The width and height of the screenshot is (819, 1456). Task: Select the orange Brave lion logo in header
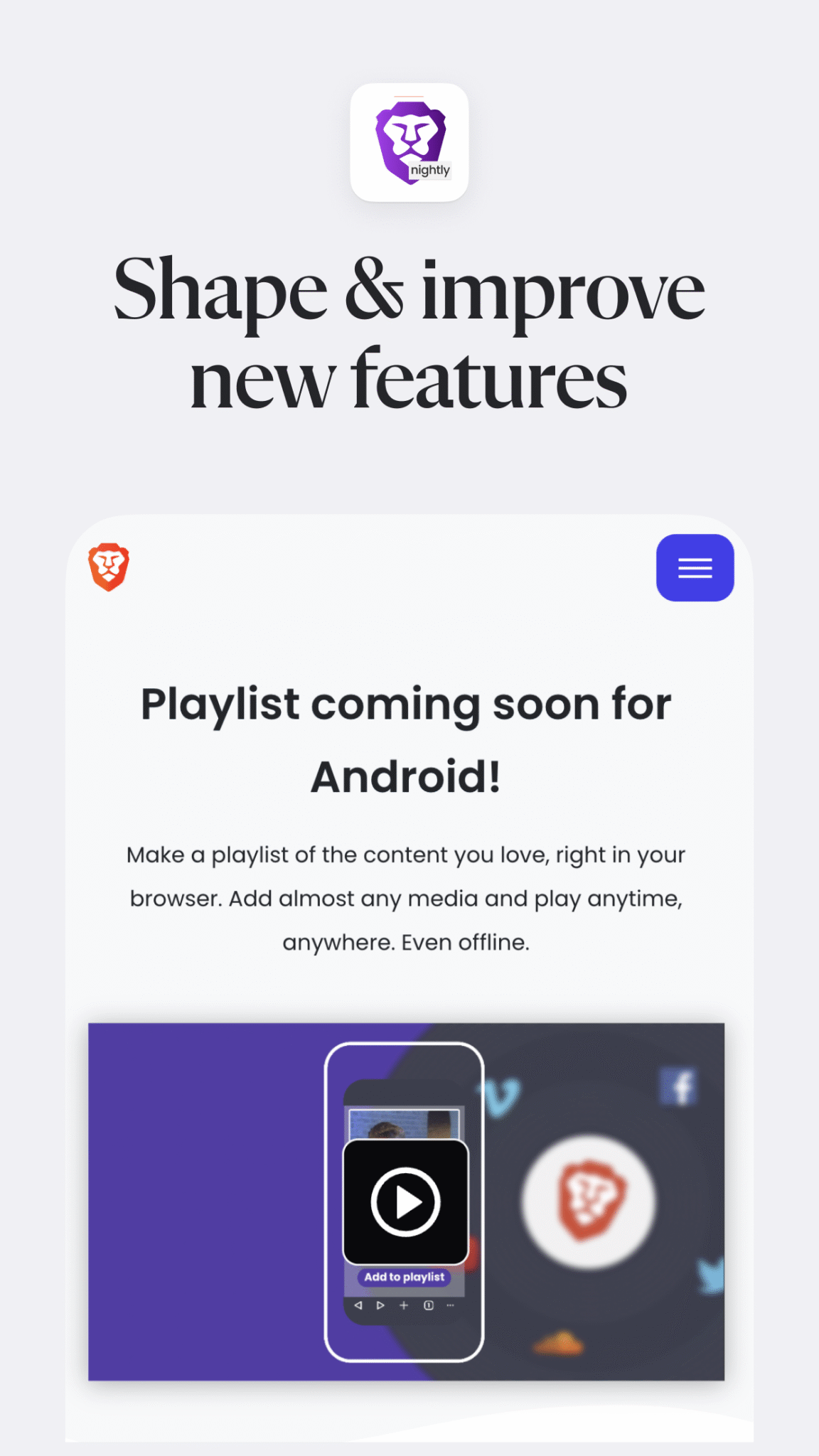pyautogui.click(x=110, y=567)
